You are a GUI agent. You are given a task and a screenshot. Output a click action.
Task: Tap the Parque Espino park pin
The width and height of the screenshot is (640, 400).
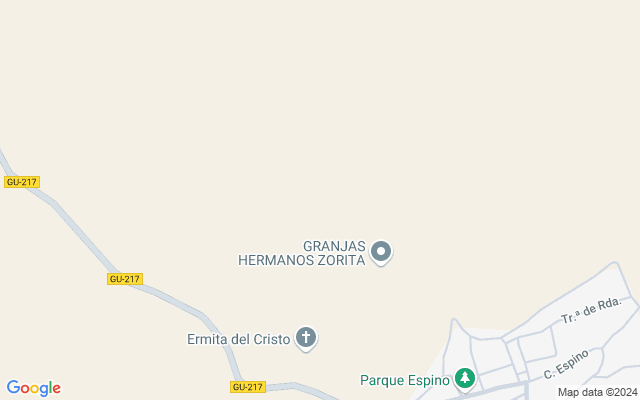click(464, 379)
